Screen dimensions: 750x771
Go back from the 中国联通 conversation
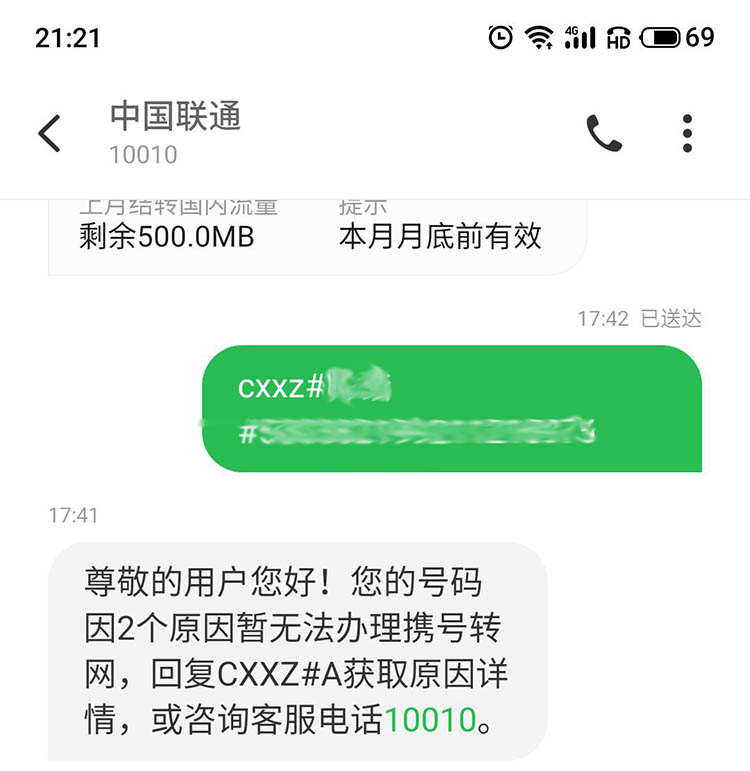49,134
